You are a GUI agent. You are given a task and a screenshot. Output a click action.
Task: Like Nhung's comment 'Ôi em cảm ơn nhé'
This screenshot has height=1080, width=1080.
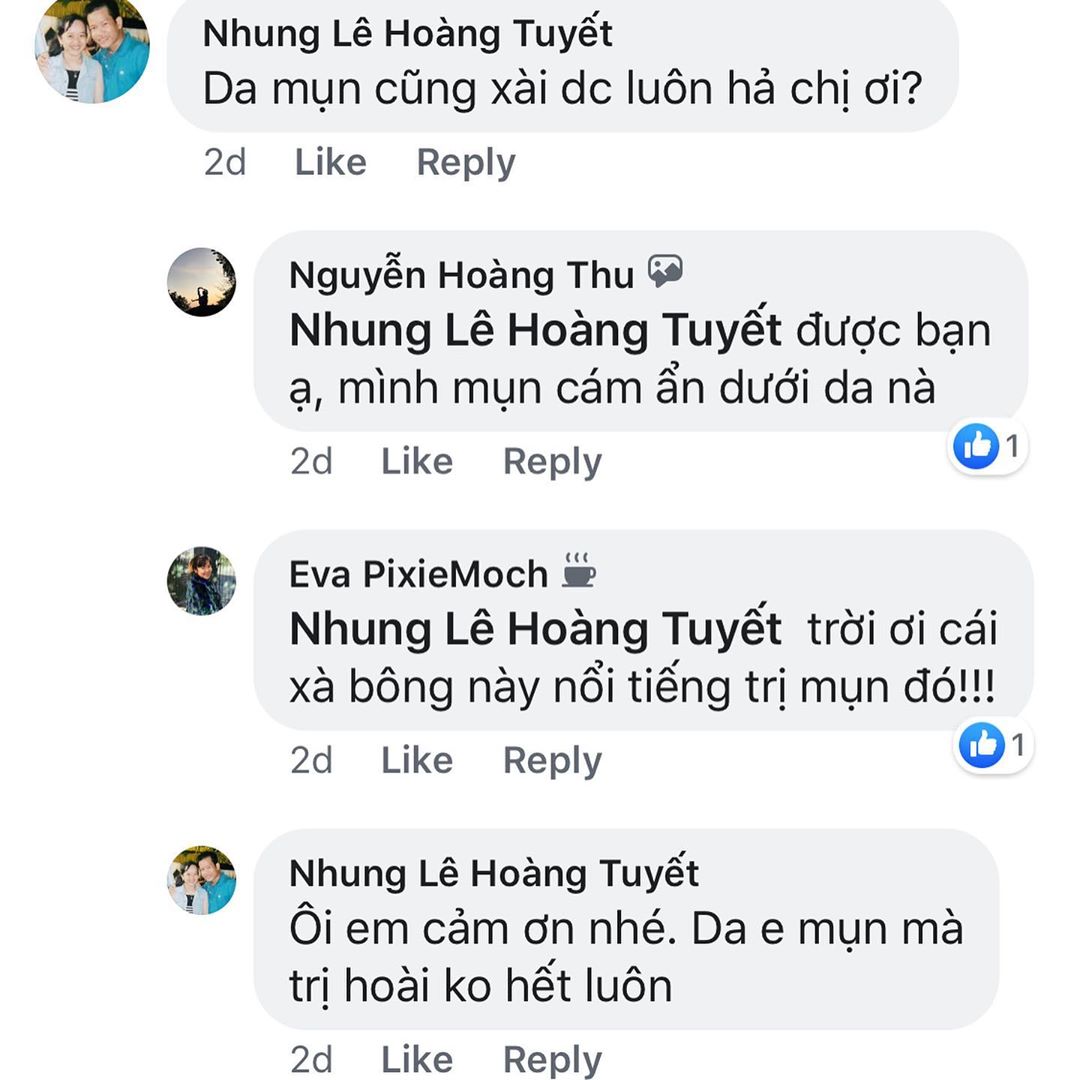coord(417,1059)
